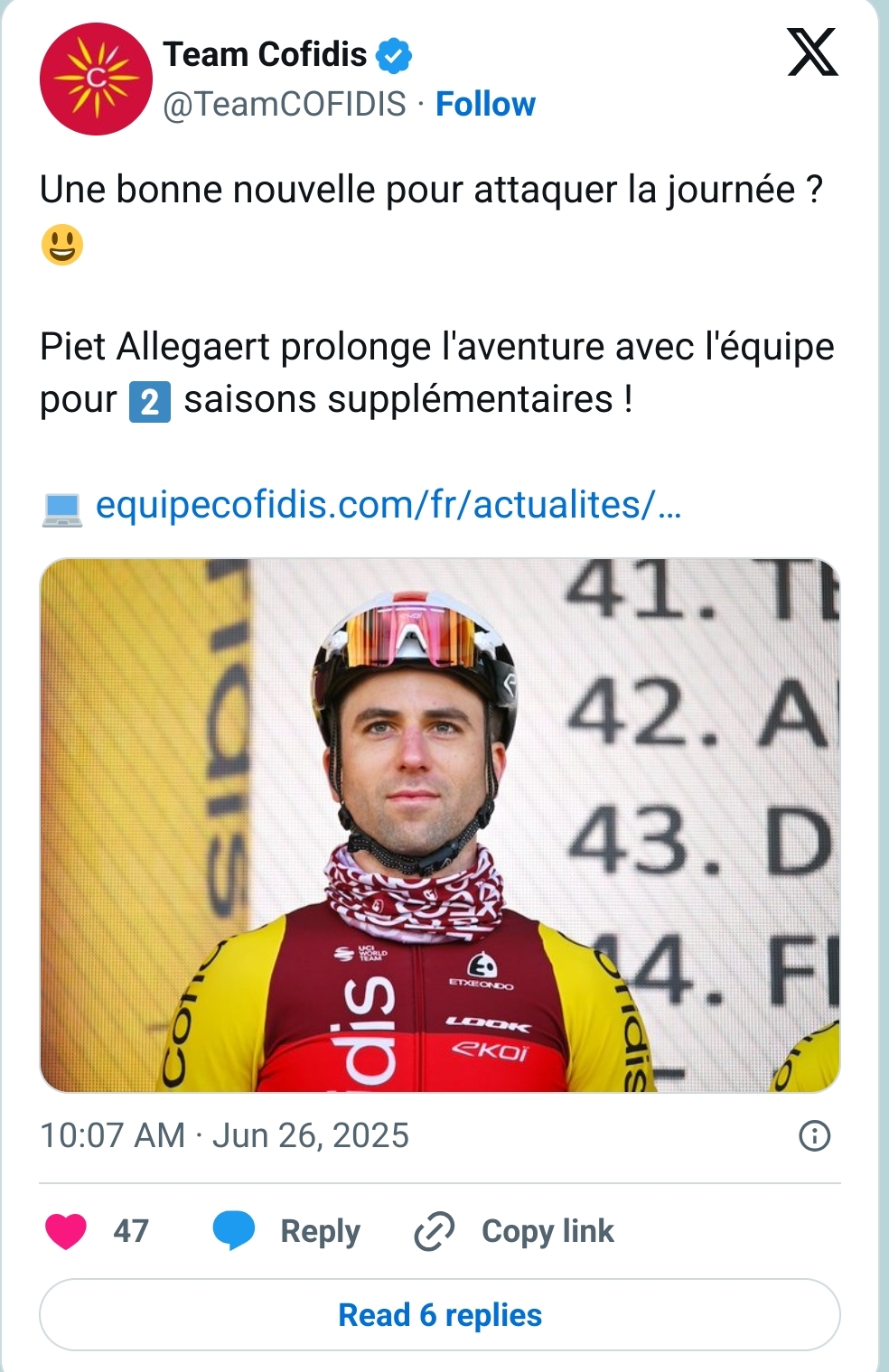Image resolution: width=889 pixels, height=1372 pixels.
Task: Like the tweet with the heart
Action: 66,1231
